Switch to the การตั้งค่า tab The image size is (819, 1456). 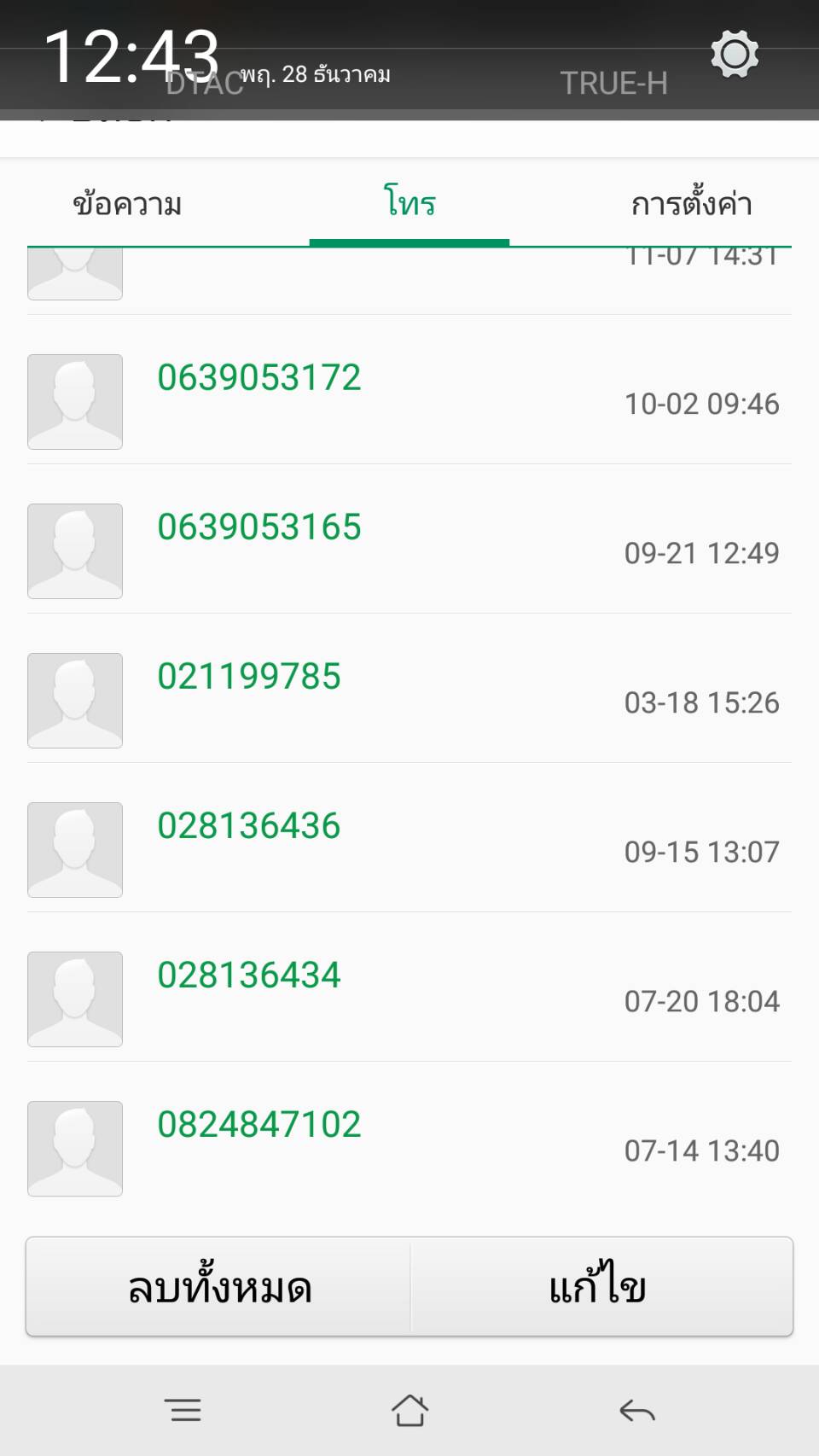pos(691,203)
